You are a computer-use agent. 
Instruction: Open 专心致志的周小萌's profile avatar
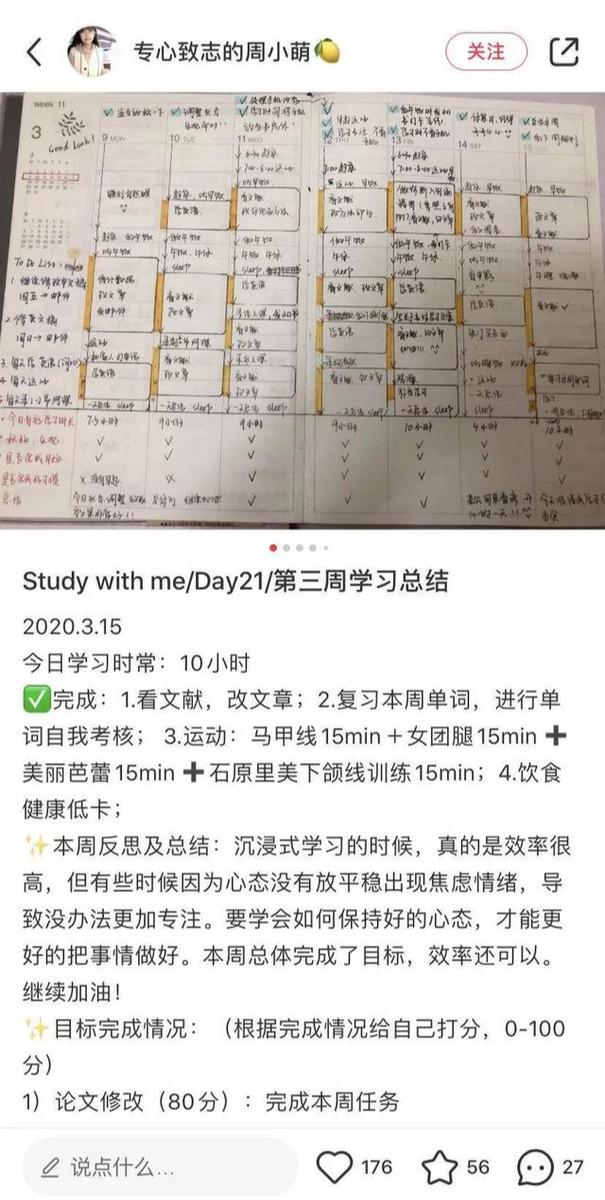(91, 51)
